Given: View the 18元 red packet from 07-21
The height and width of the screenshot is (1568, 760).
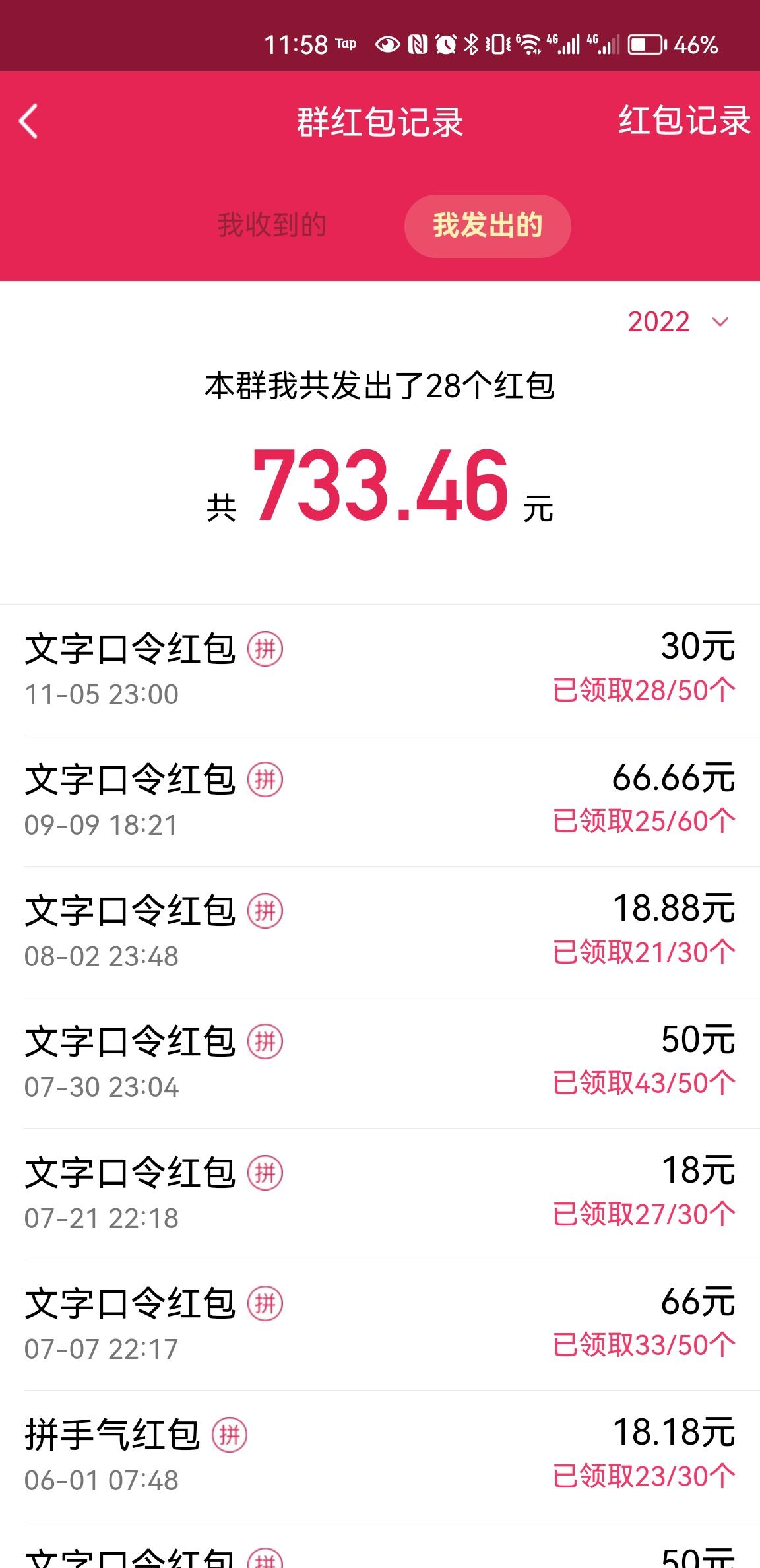Looking at the screenshot, I should [x=380, y=1194].
